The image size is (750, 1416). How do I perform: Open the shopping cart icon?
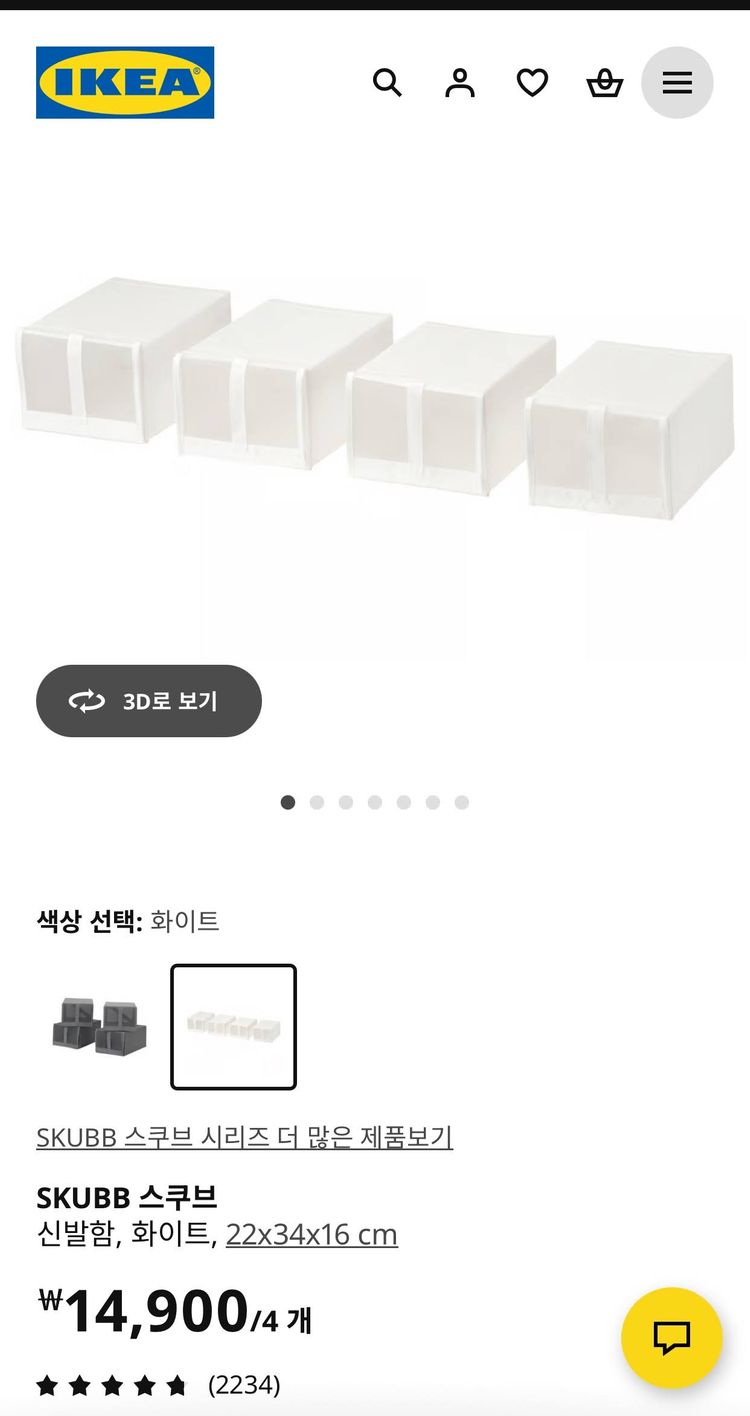pyautogui.click(x=605, y=83)
